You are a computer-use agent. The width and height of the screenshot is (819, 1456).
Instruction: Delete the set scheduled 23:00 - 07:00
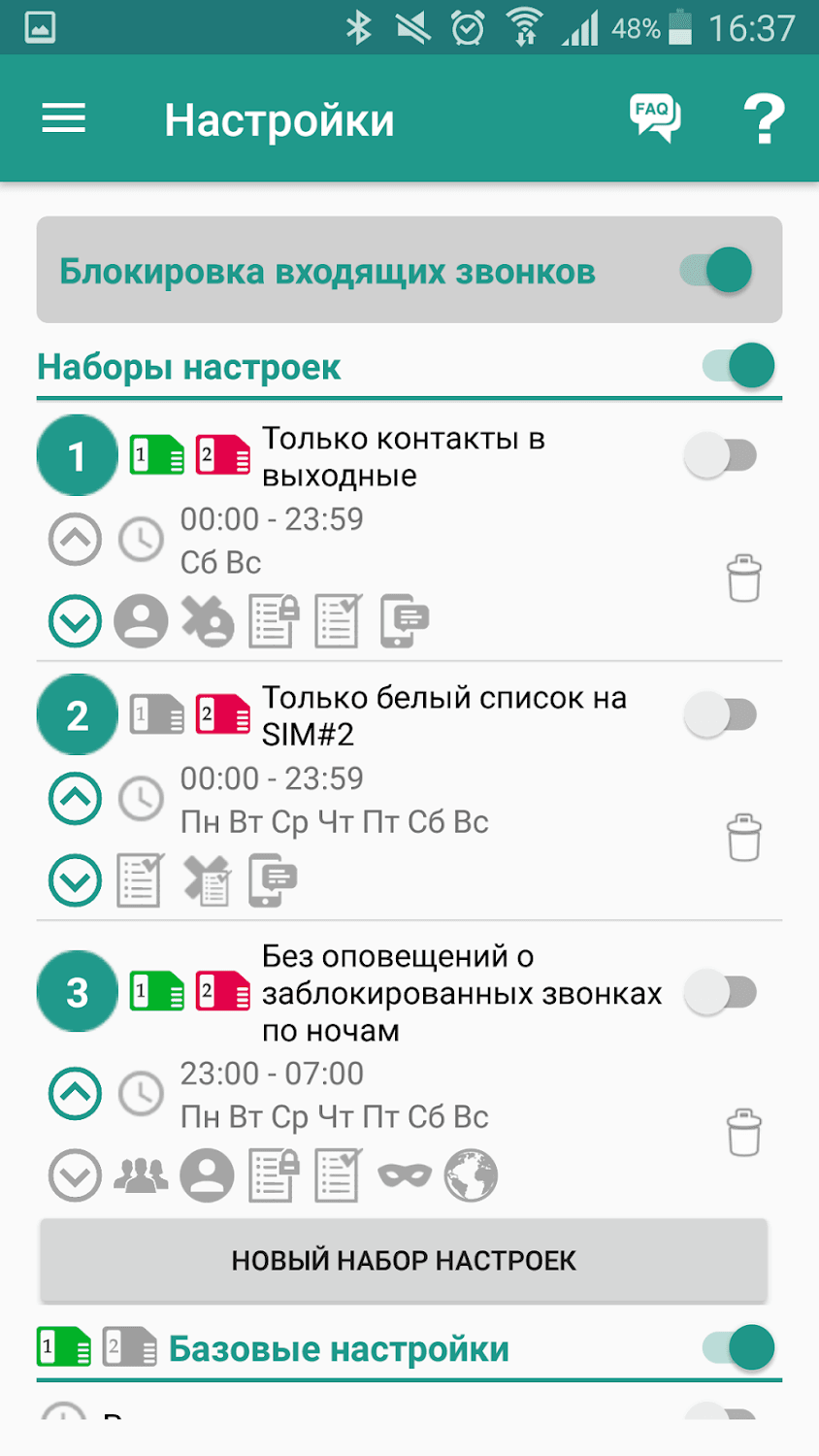[743, 1133]
